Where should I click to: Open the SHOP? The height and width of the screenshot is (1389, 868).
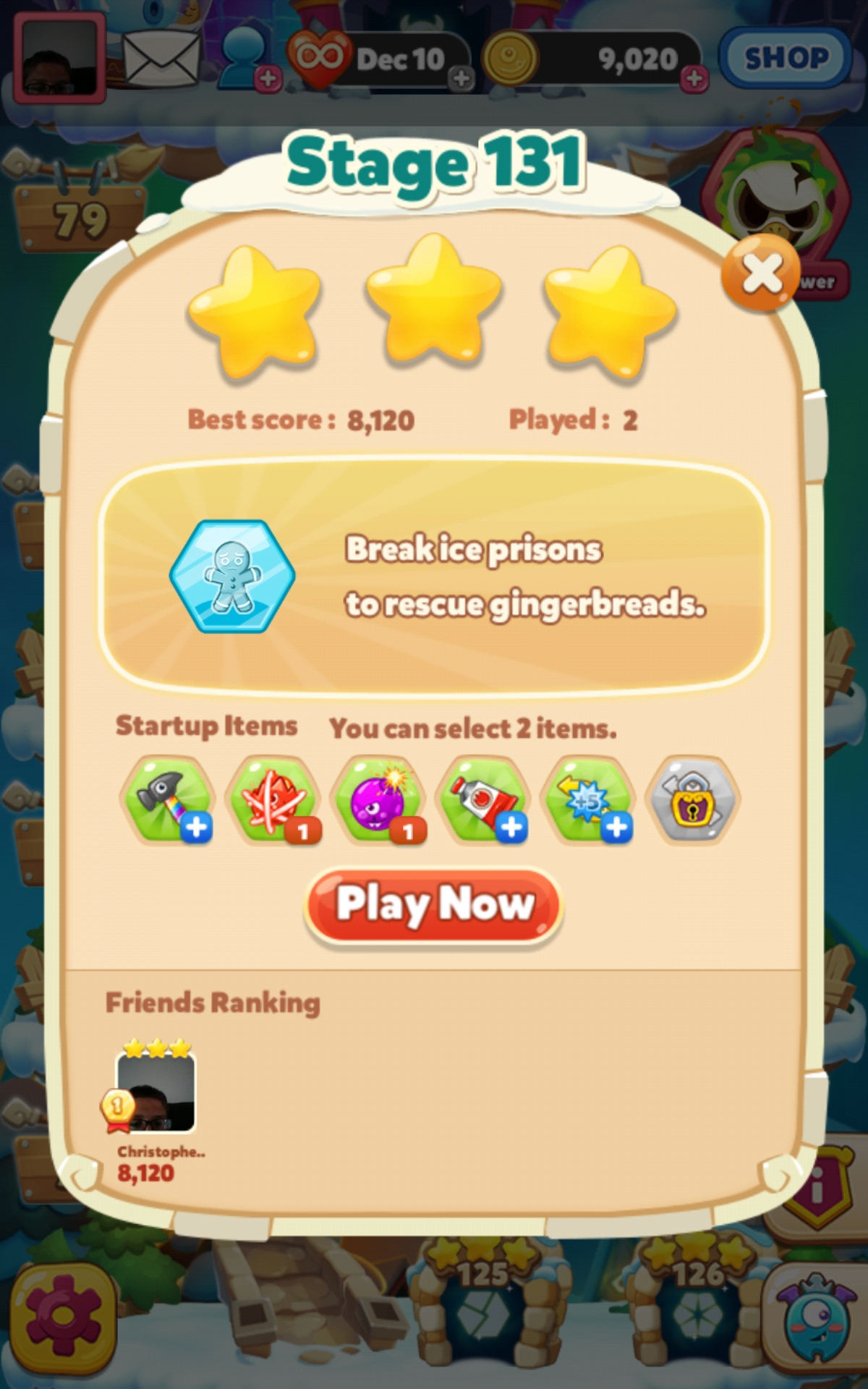[x=786, y=58]
